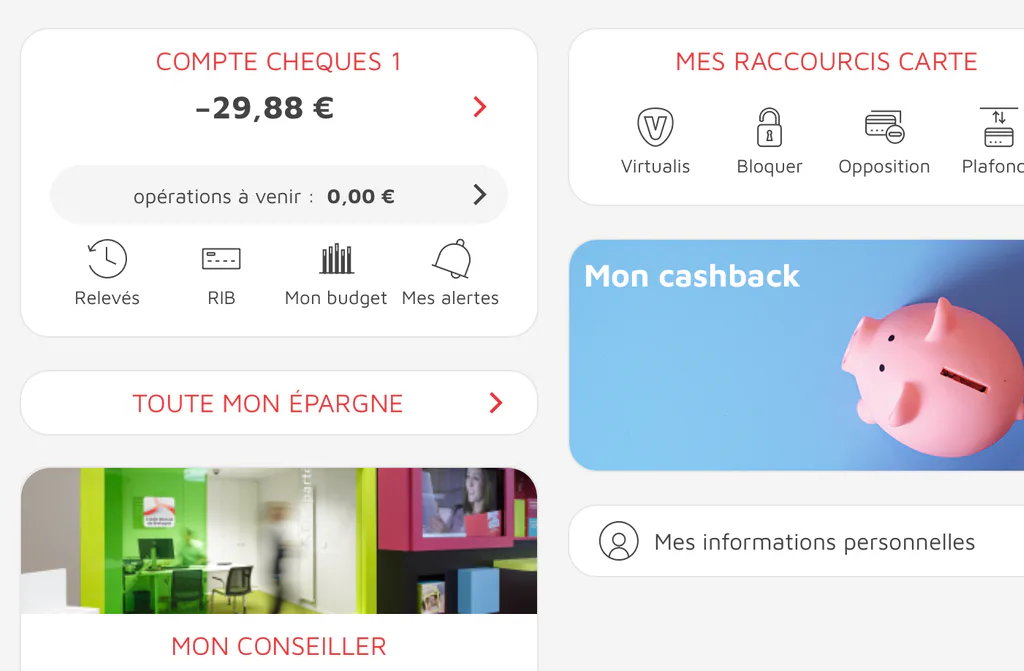This screenshot has height=671, width=1024.
Task: Tap Bloquer to lock the card
Action: coord(769,142)
